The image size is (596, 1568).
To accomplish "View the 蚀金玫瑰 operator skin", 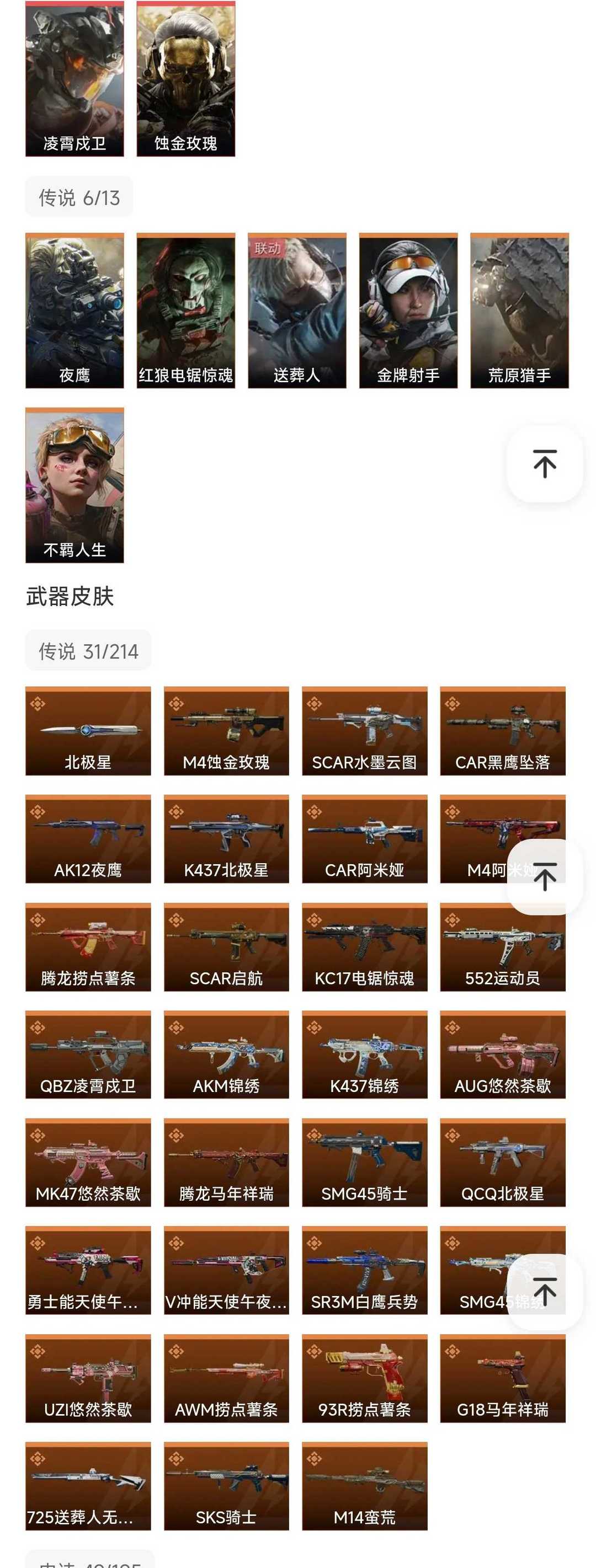I will (185, 79).
